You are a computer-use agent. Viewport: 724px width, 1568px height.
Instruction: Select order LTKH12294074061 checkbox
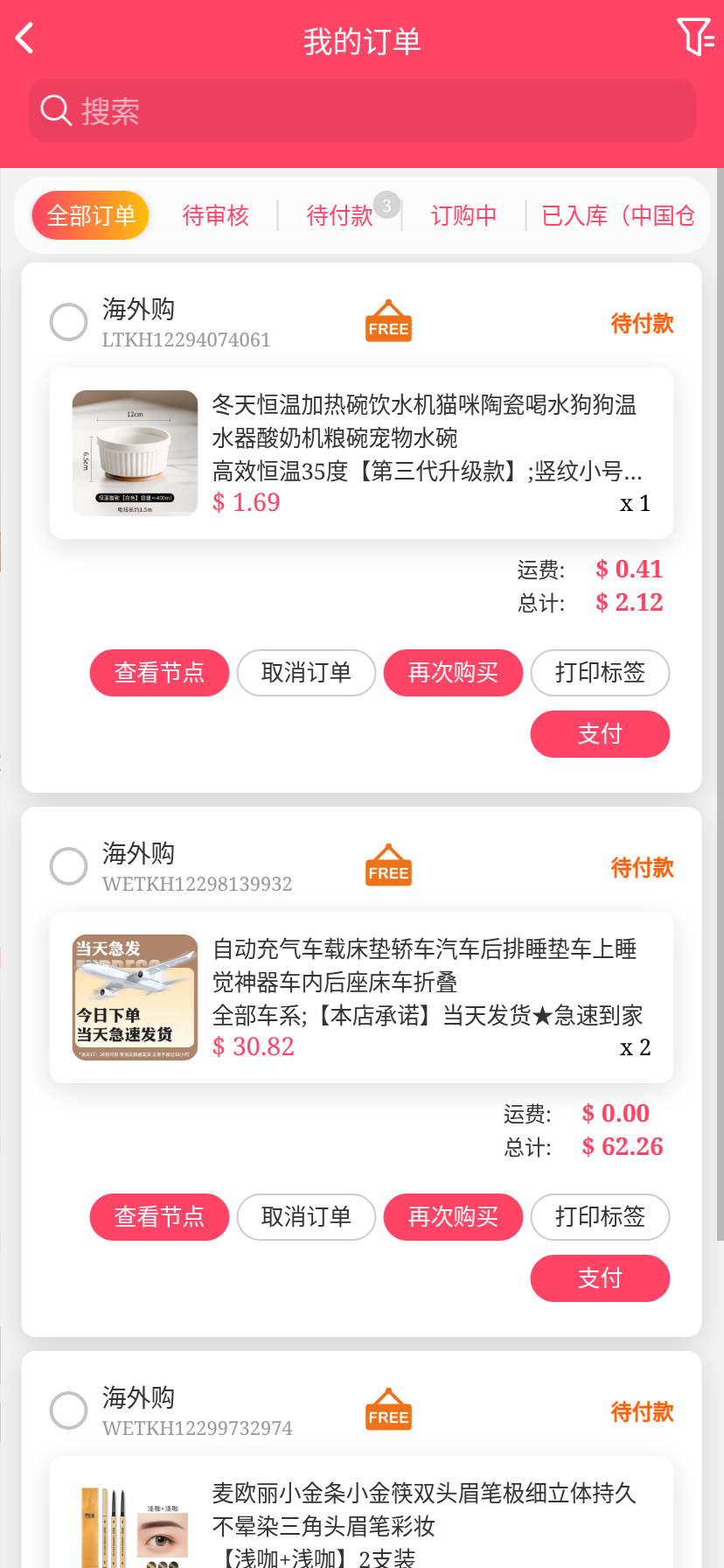pyautogui.click(x=68, y=322)
